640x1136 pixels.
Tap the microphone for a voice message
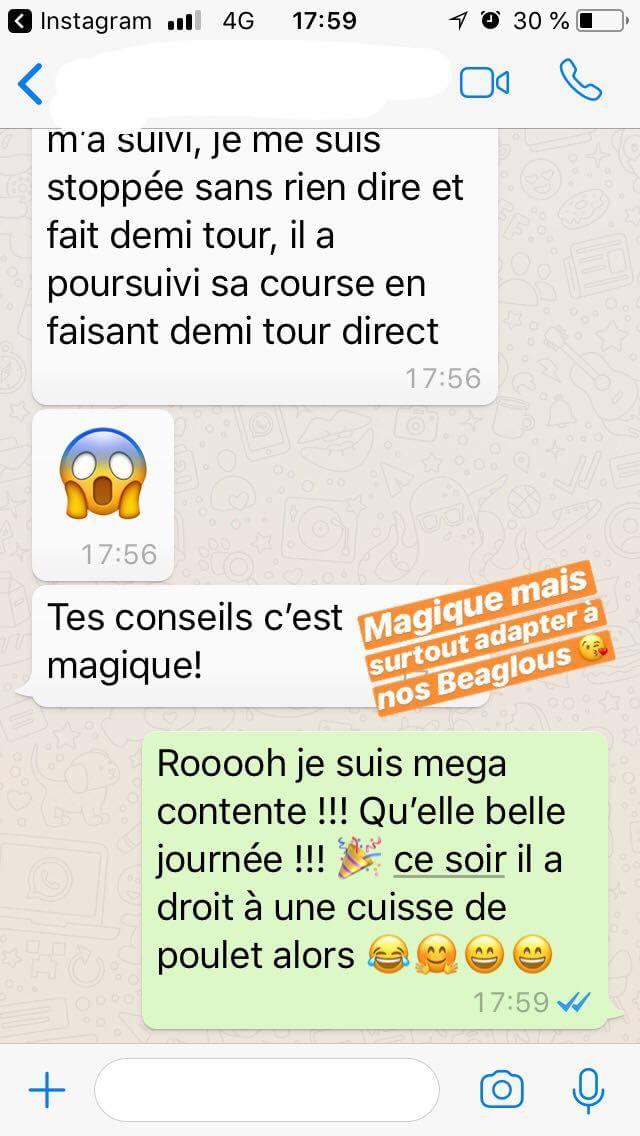[588, 1090]
